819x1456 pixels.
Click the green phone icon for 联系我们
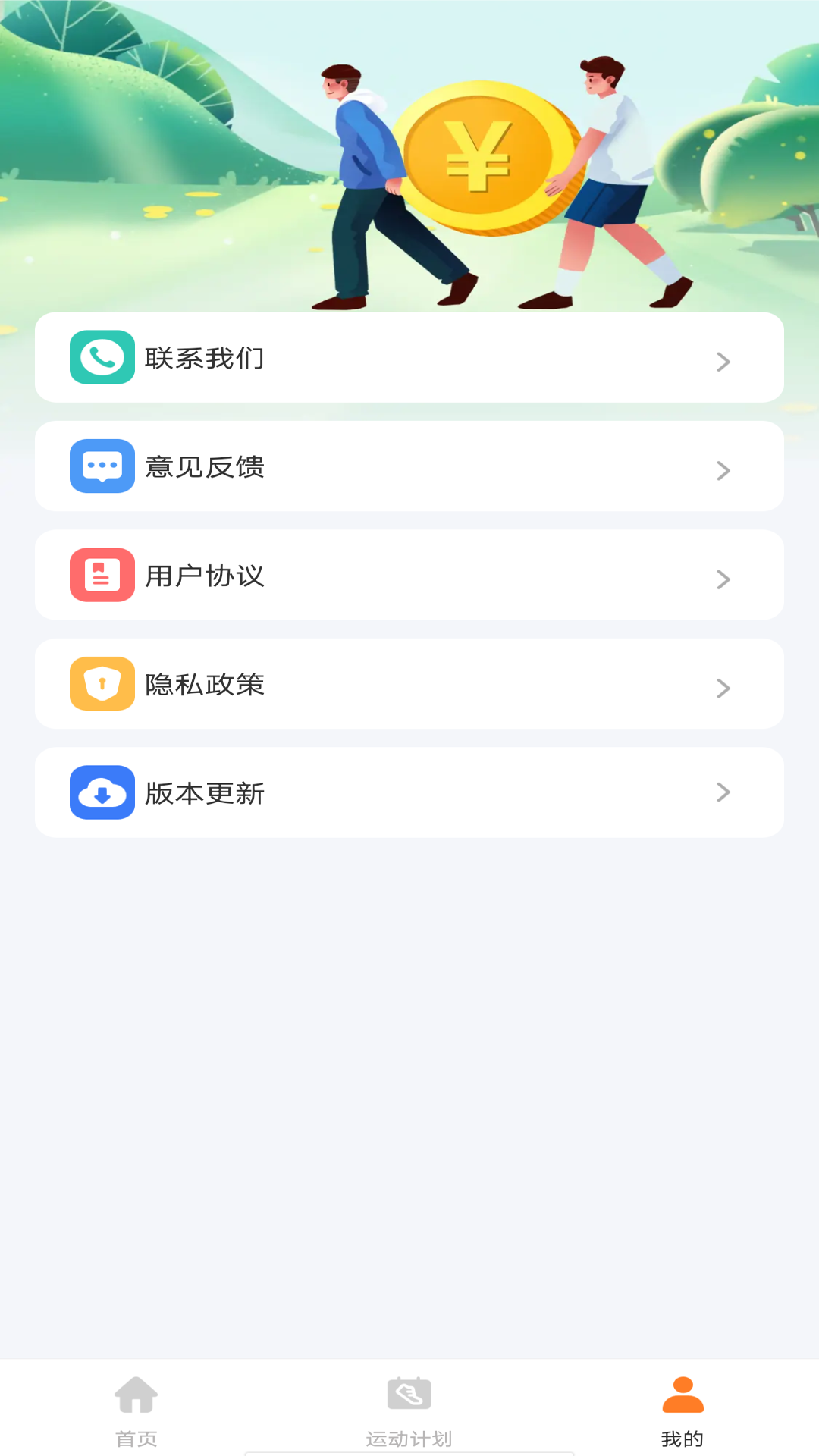click(x=102, y=357)
